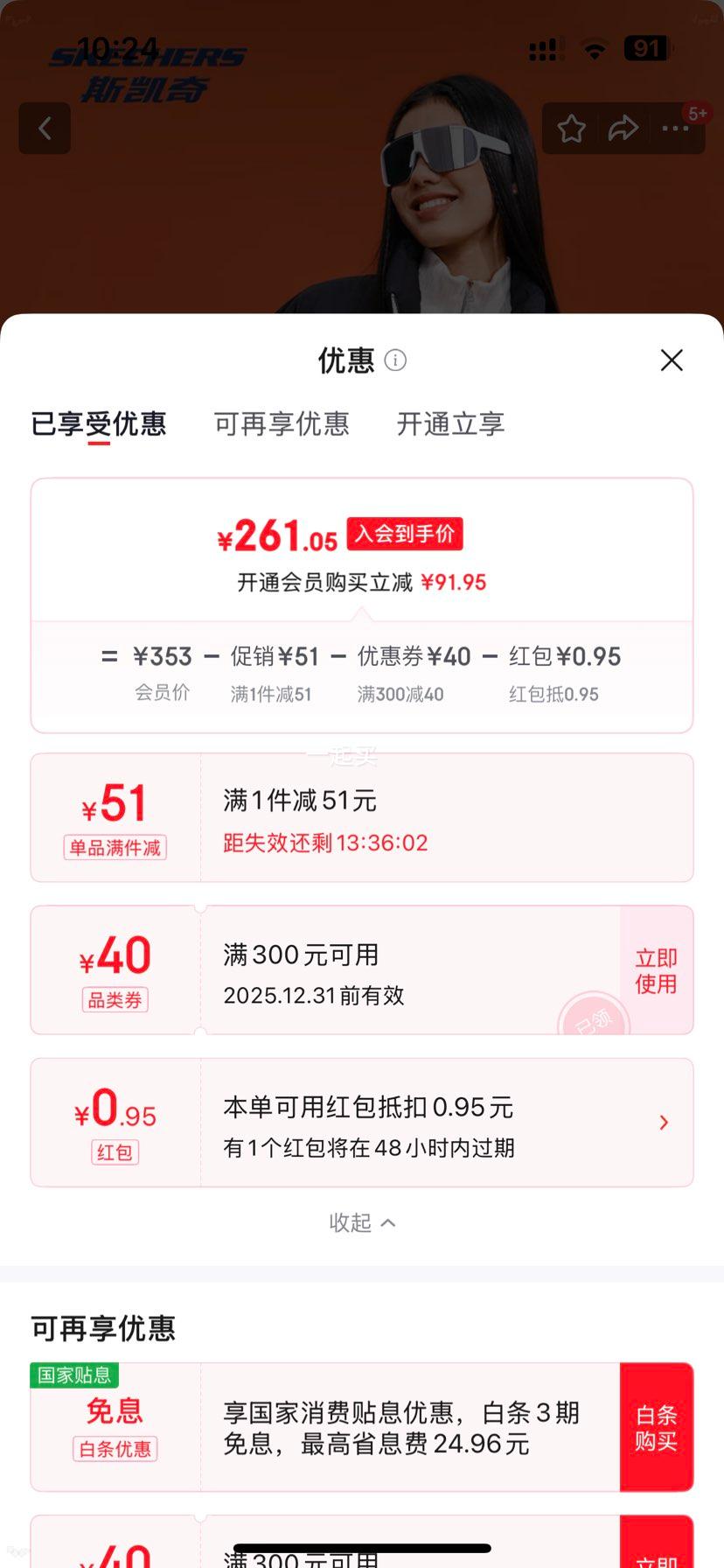Open the share arrow icon
Image resolution: width=724 pixels, height=1568 pixels.
pyautogui.click(x=623, y=128)
